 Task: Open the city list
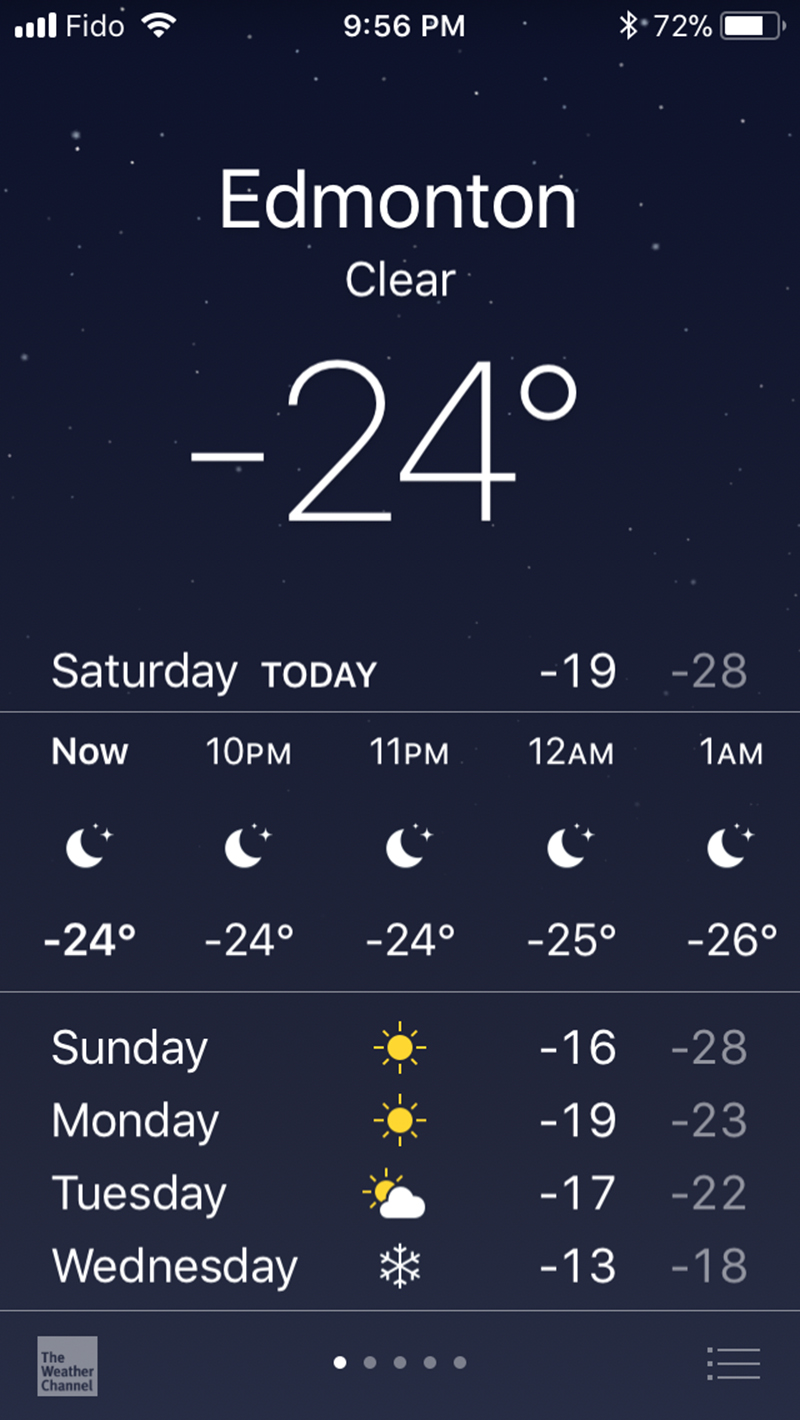733,1363
